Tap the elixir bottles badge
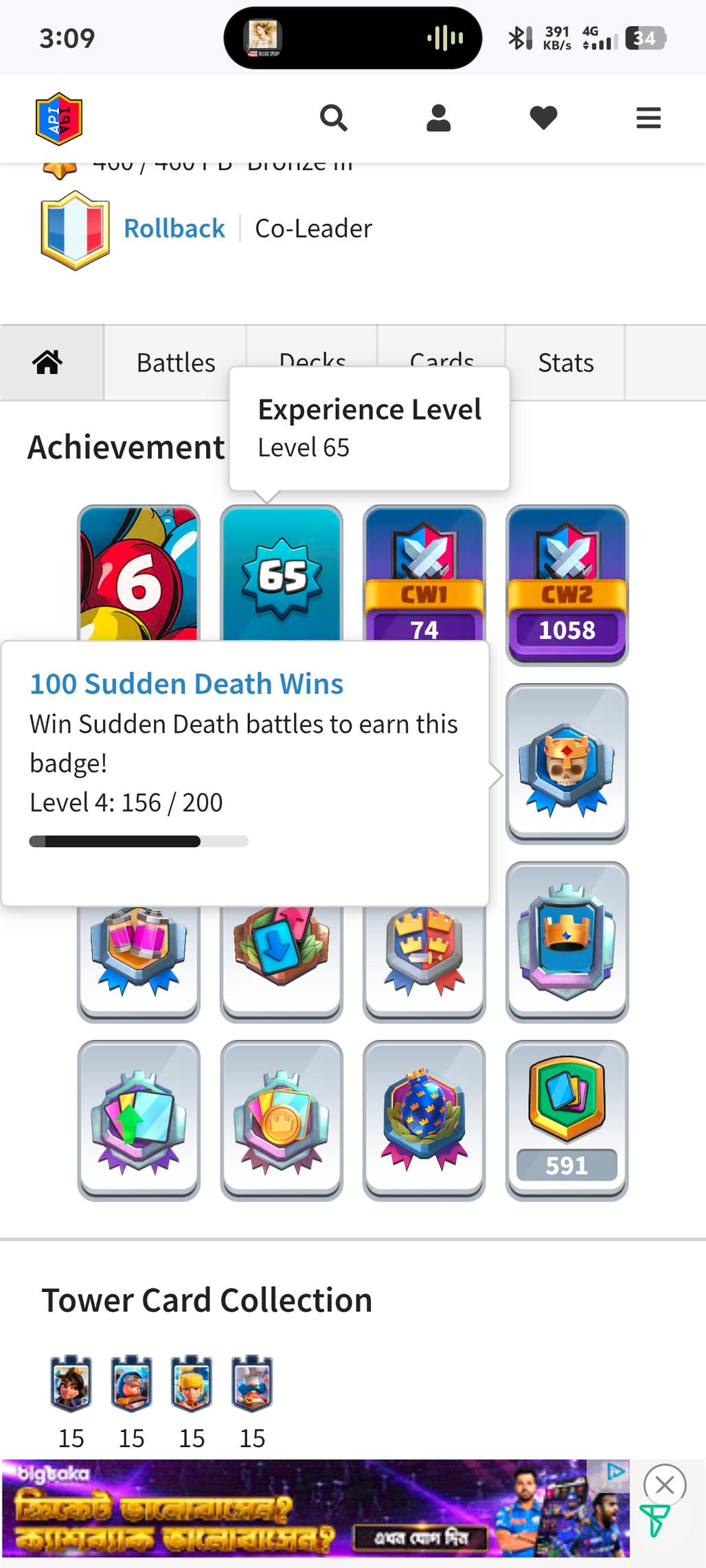The height and width of the screenshot is (1568, 706). (x=139, y=951)
